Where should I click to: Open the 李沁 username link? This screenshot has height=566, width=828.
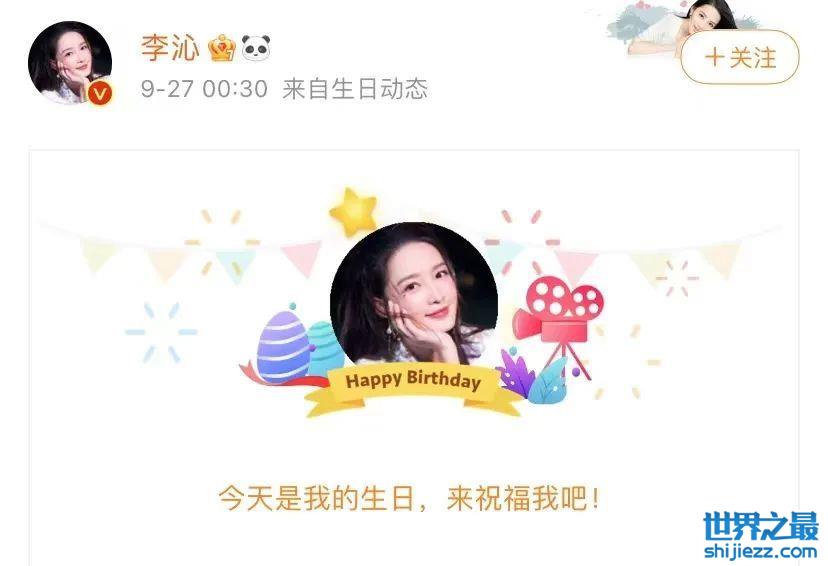[169, 48]
